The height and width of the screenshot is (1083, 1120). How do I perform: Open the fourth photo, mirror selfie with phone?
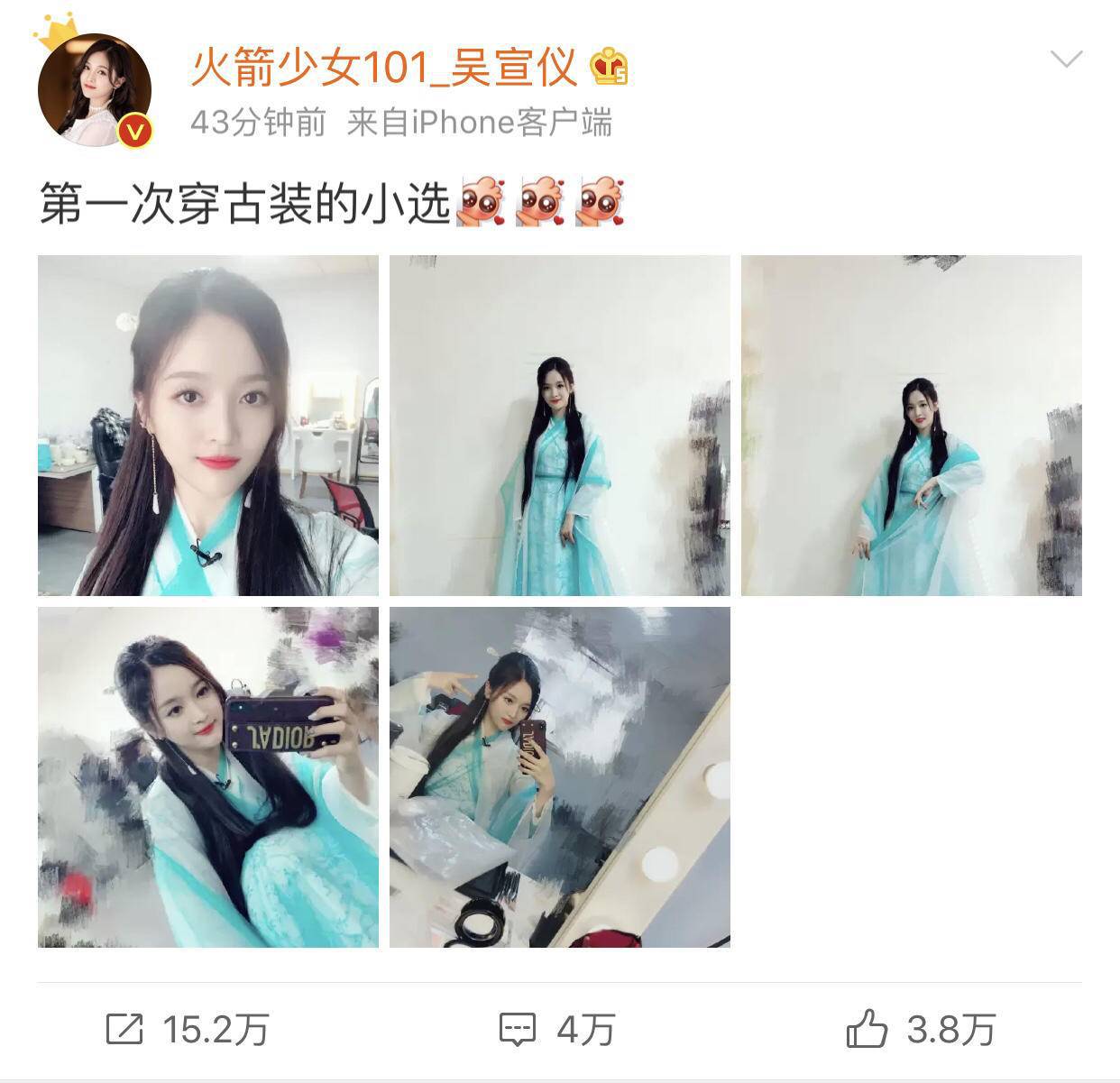208,776
